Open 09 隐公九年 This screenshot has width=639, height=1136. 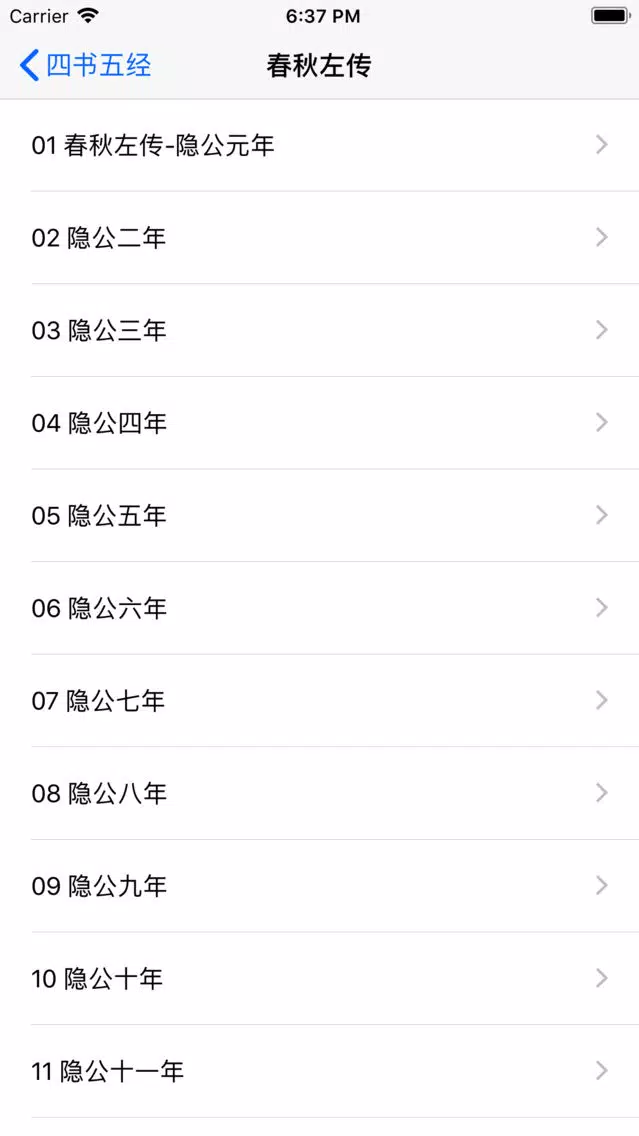point(320,886)
